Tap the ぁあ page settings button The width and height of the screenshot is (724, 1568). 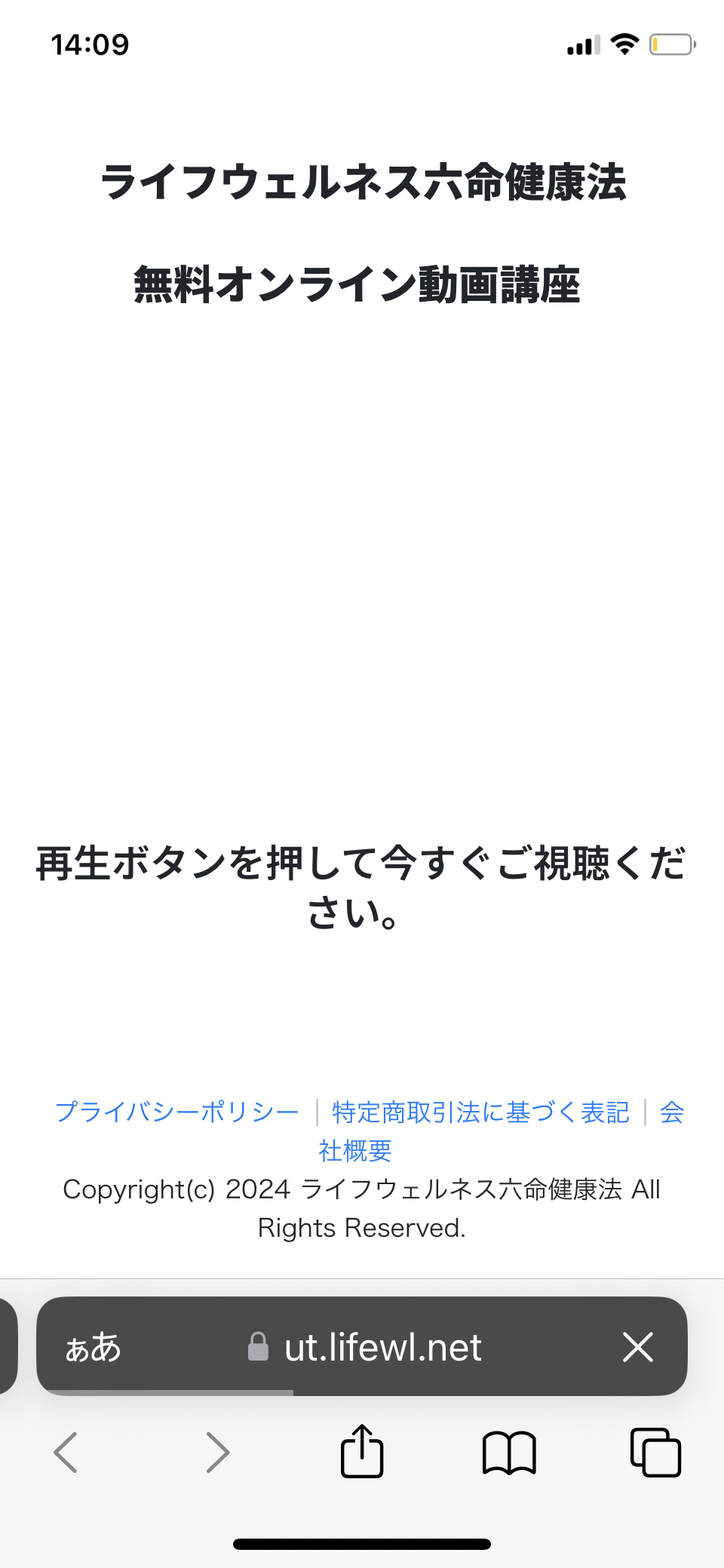coord(93,1347)
